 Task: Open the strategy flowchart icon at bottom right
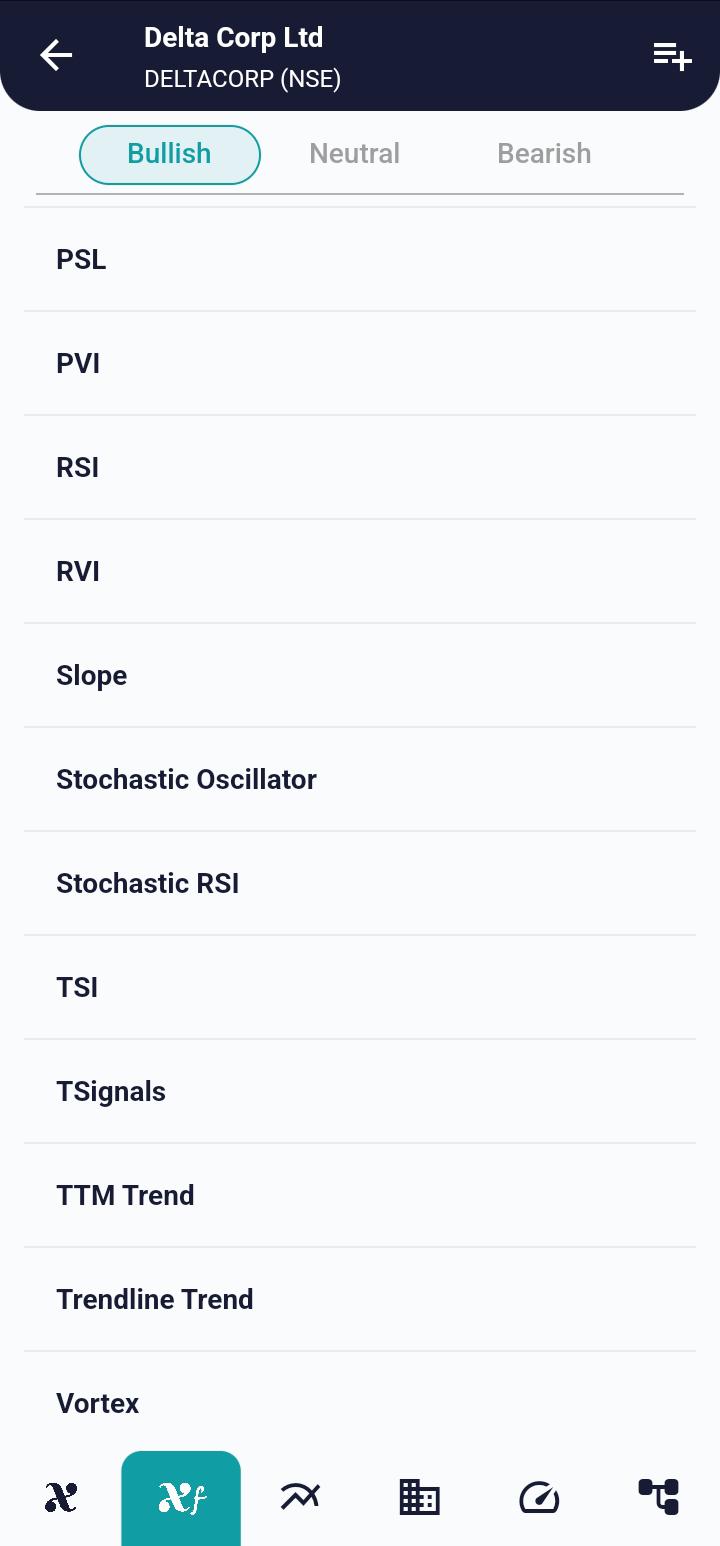pos(659,1497)
